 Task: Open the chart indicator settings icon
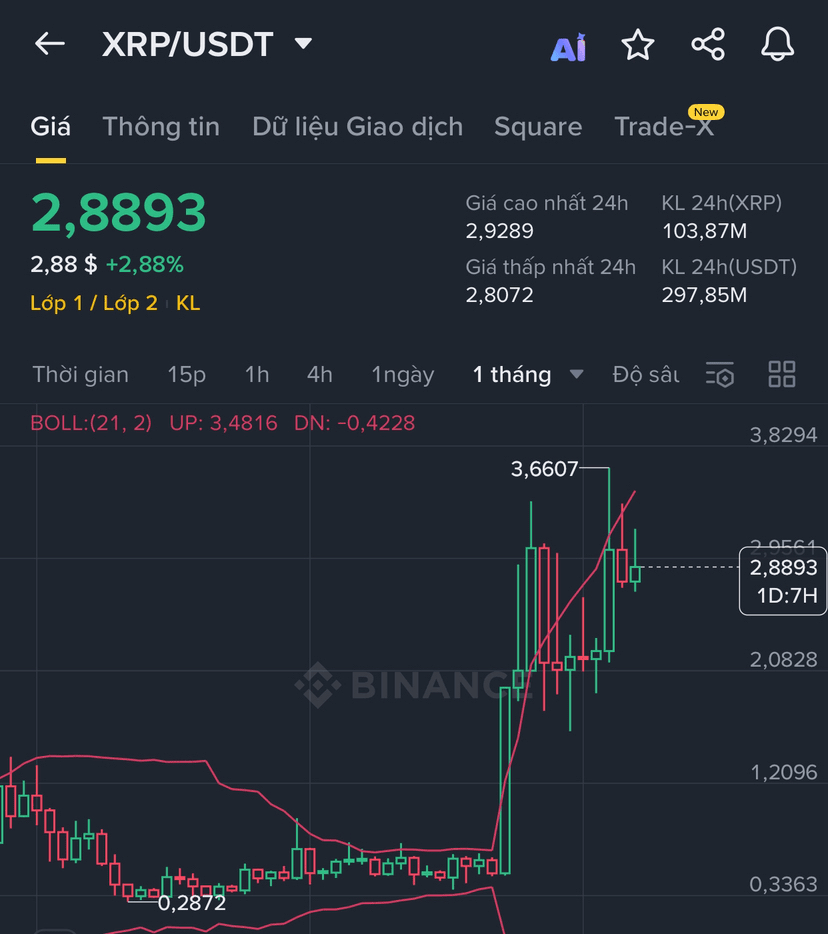click(x=720, y=375)
